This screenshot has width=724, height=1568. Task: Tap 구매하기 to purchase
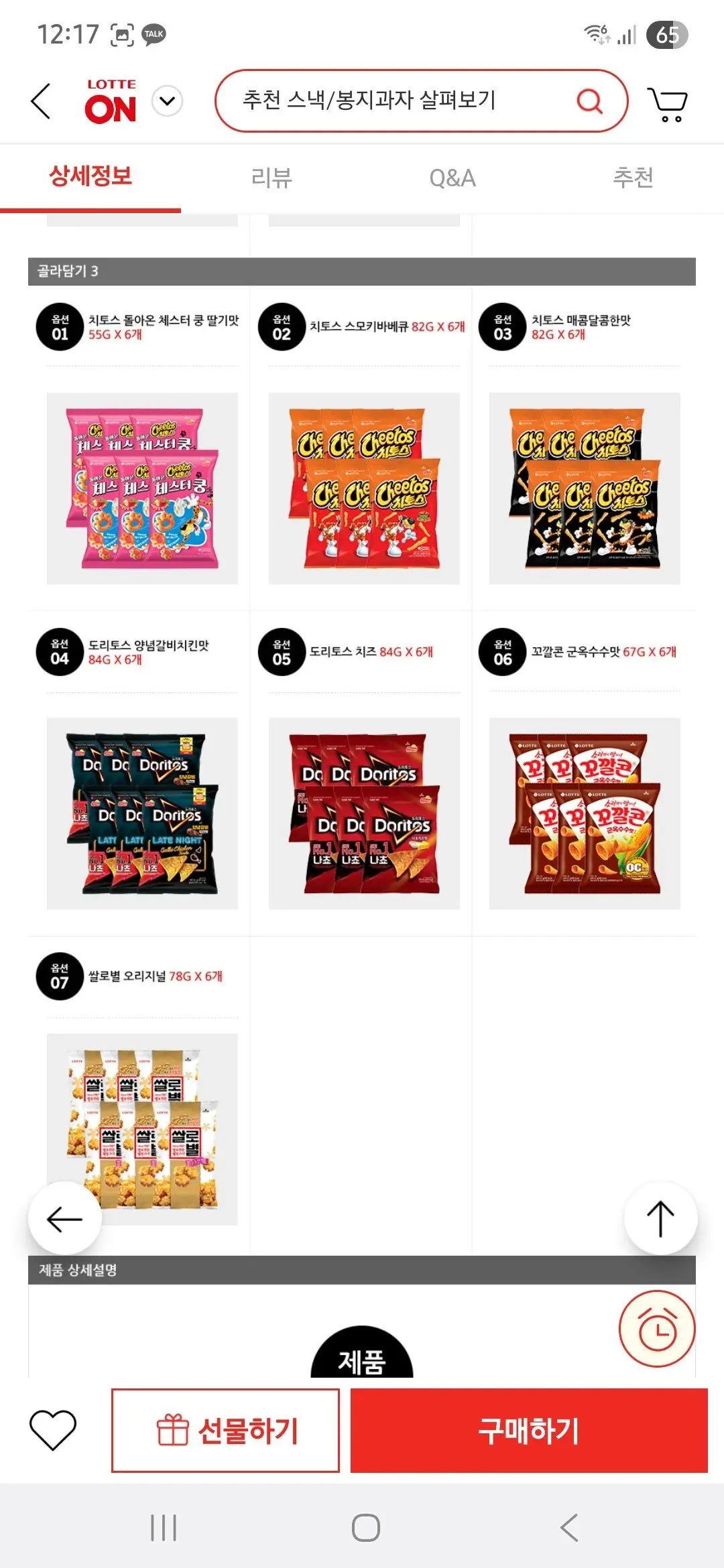529,1431
